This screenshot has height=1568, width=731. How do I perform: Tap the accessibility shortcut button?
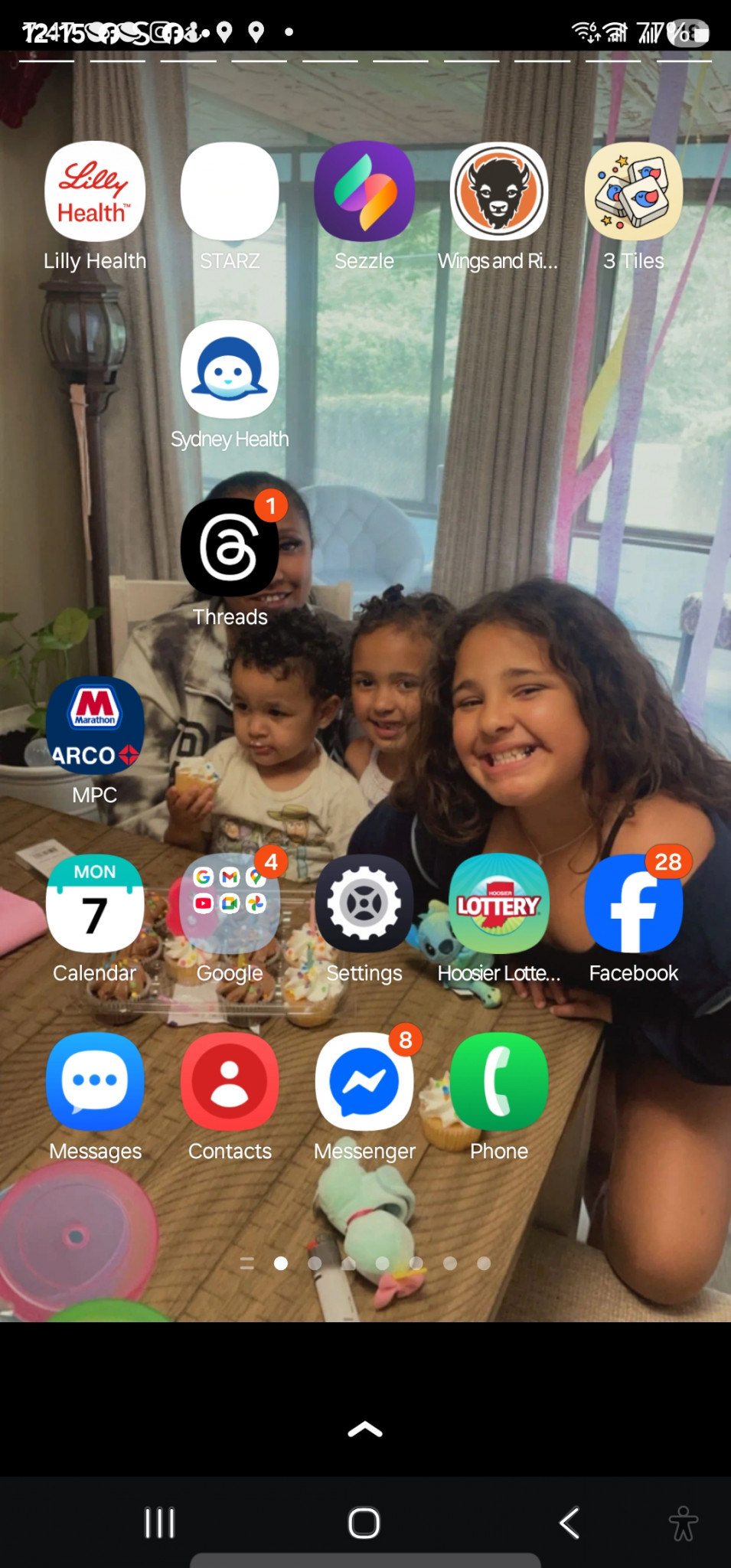683,1523
